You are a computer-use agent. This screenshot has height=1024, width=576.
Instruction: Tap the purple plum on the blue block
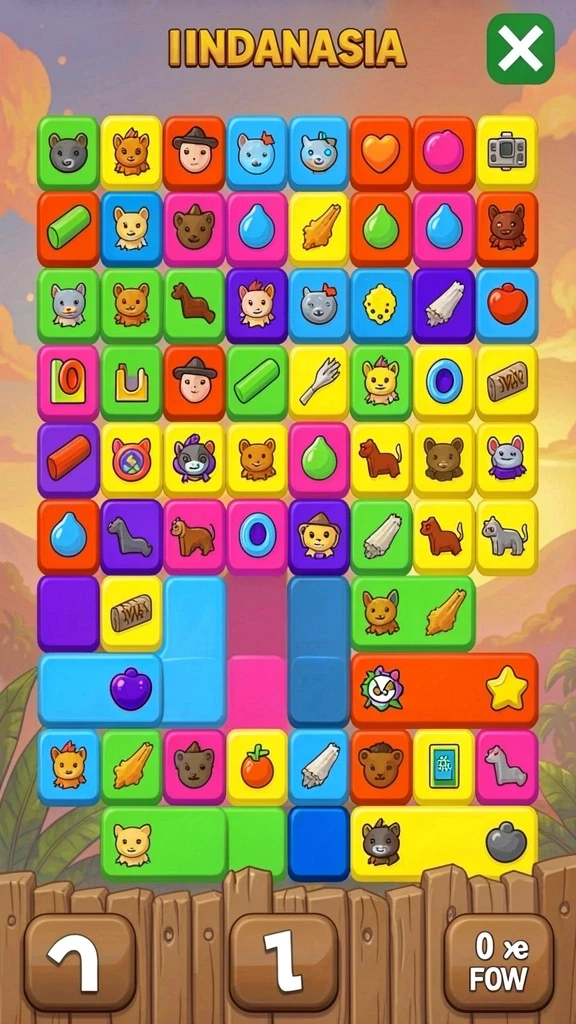[131, 689]
